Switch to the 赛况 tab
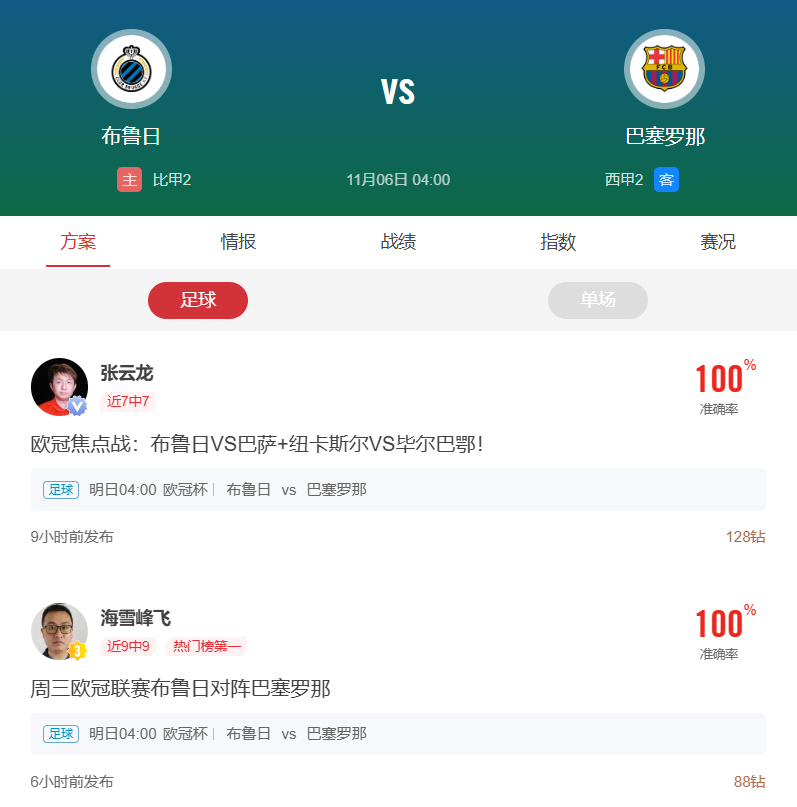Screen dimensions: 797x807 (x=718, y=242)
